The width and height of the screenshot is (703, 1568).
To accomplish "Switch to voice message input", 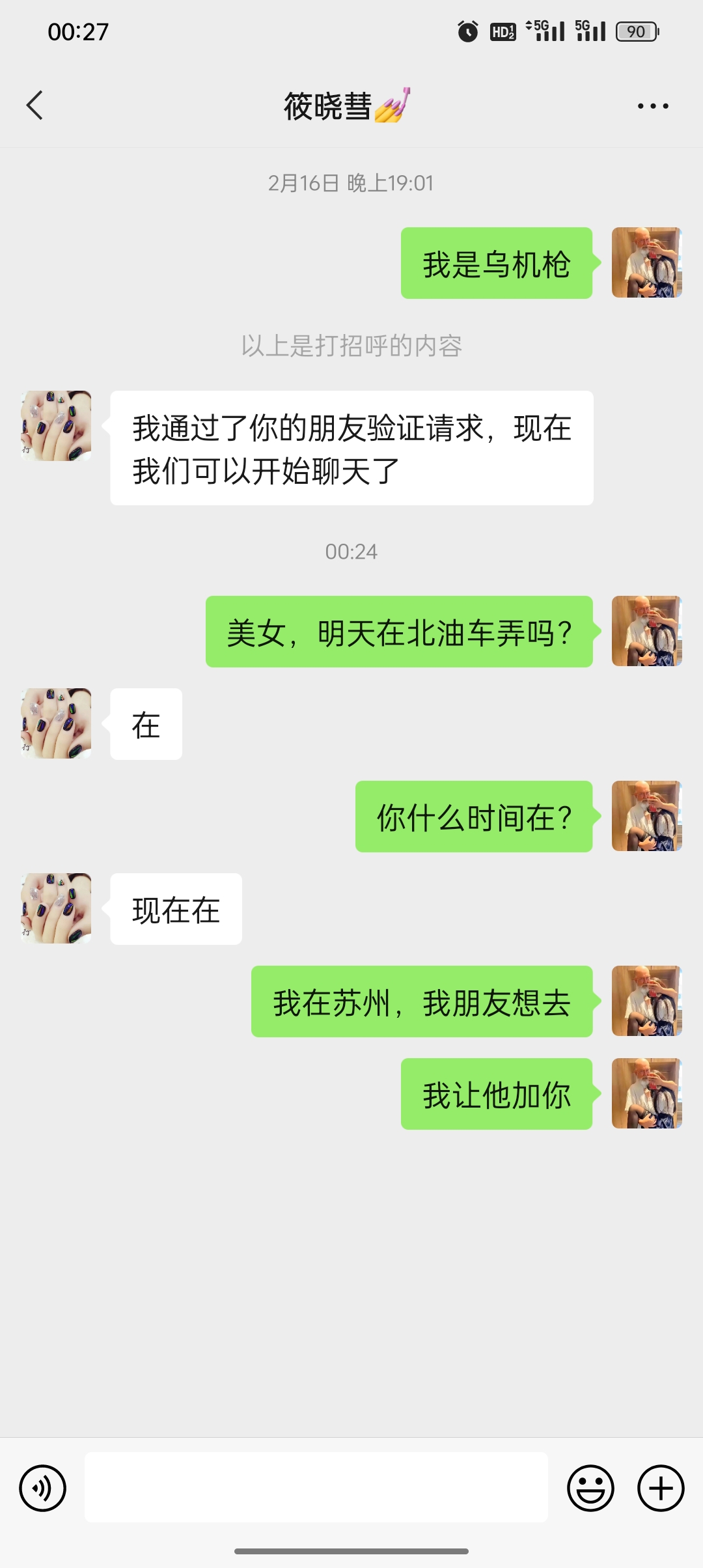I will tap(43, 1488).
